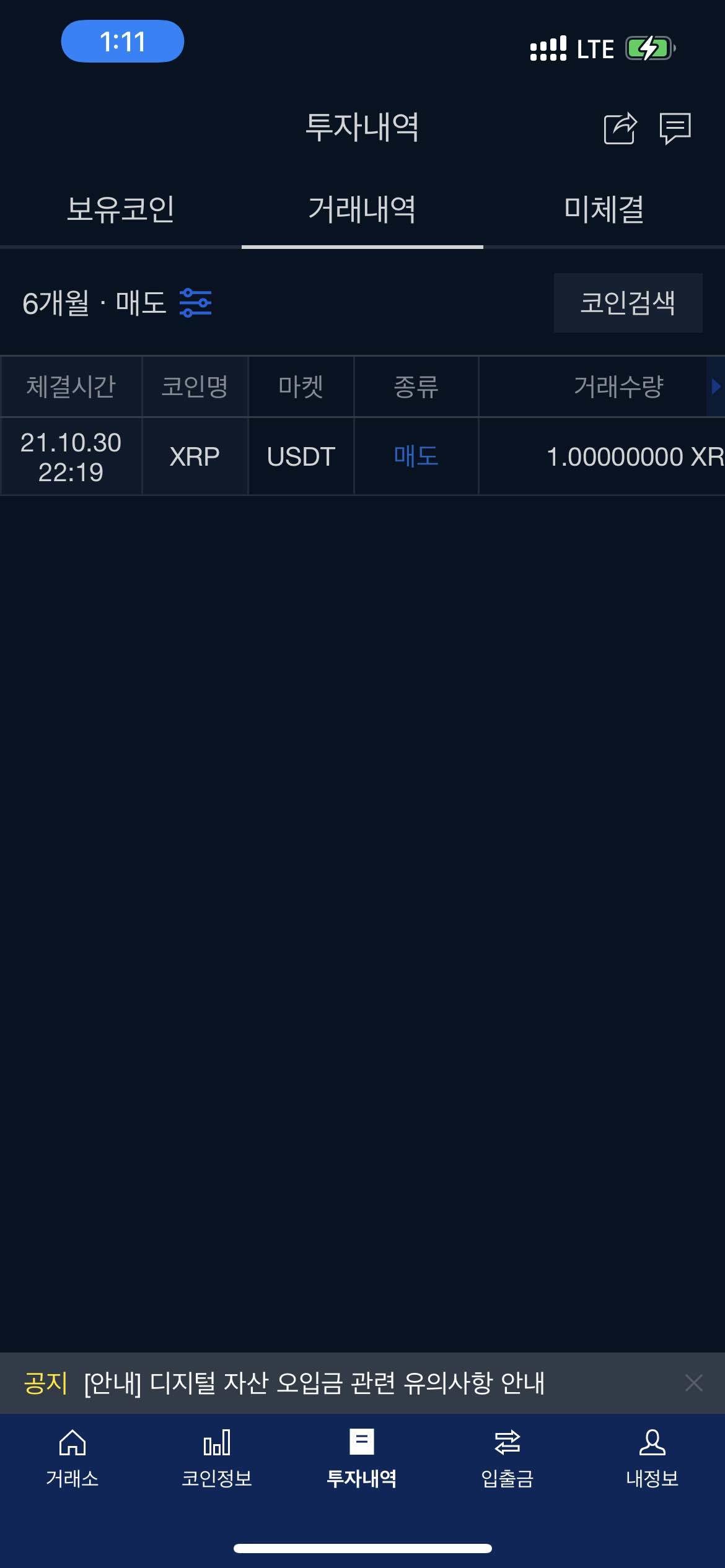The width and height of the screenshot is (725, 1568).
Task: Open the chat message icon
Action: click(675, 129)
